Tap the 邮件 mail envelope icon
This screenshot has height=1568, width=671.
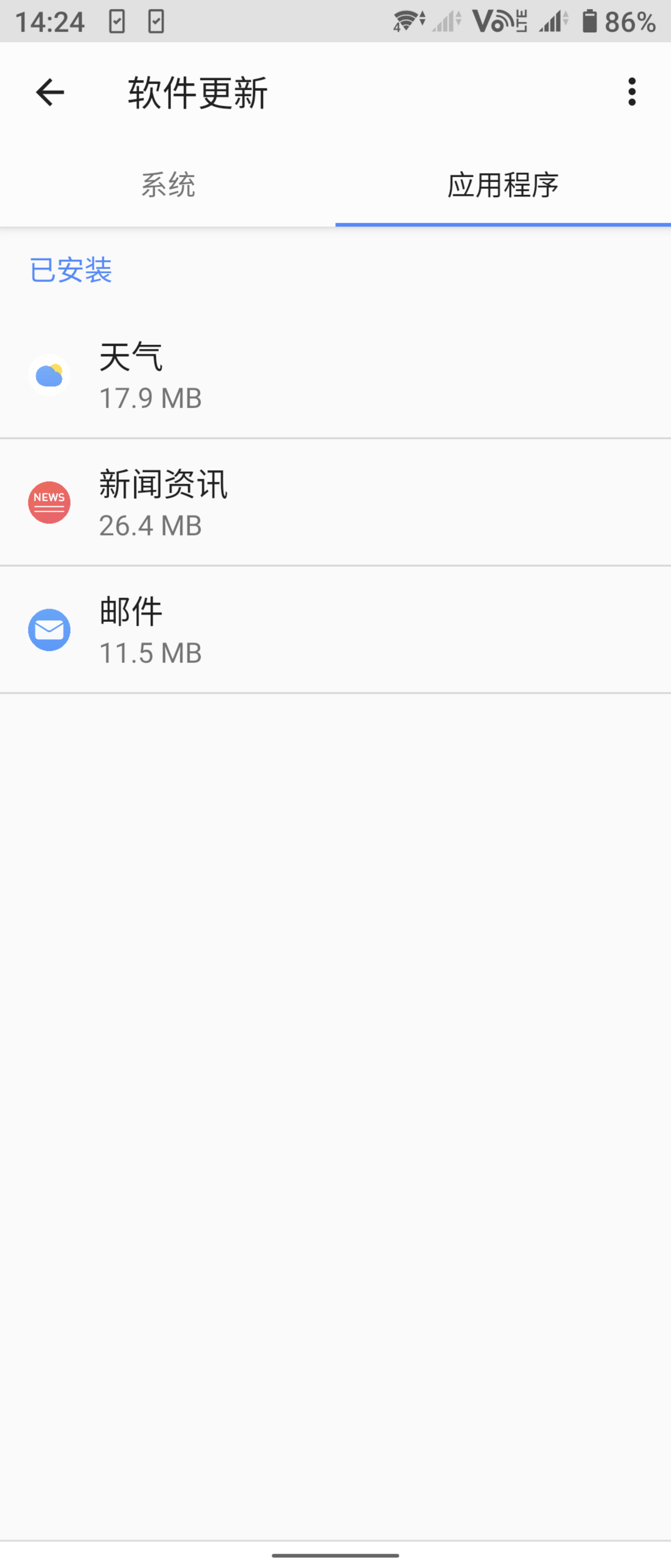pos(49,630)
